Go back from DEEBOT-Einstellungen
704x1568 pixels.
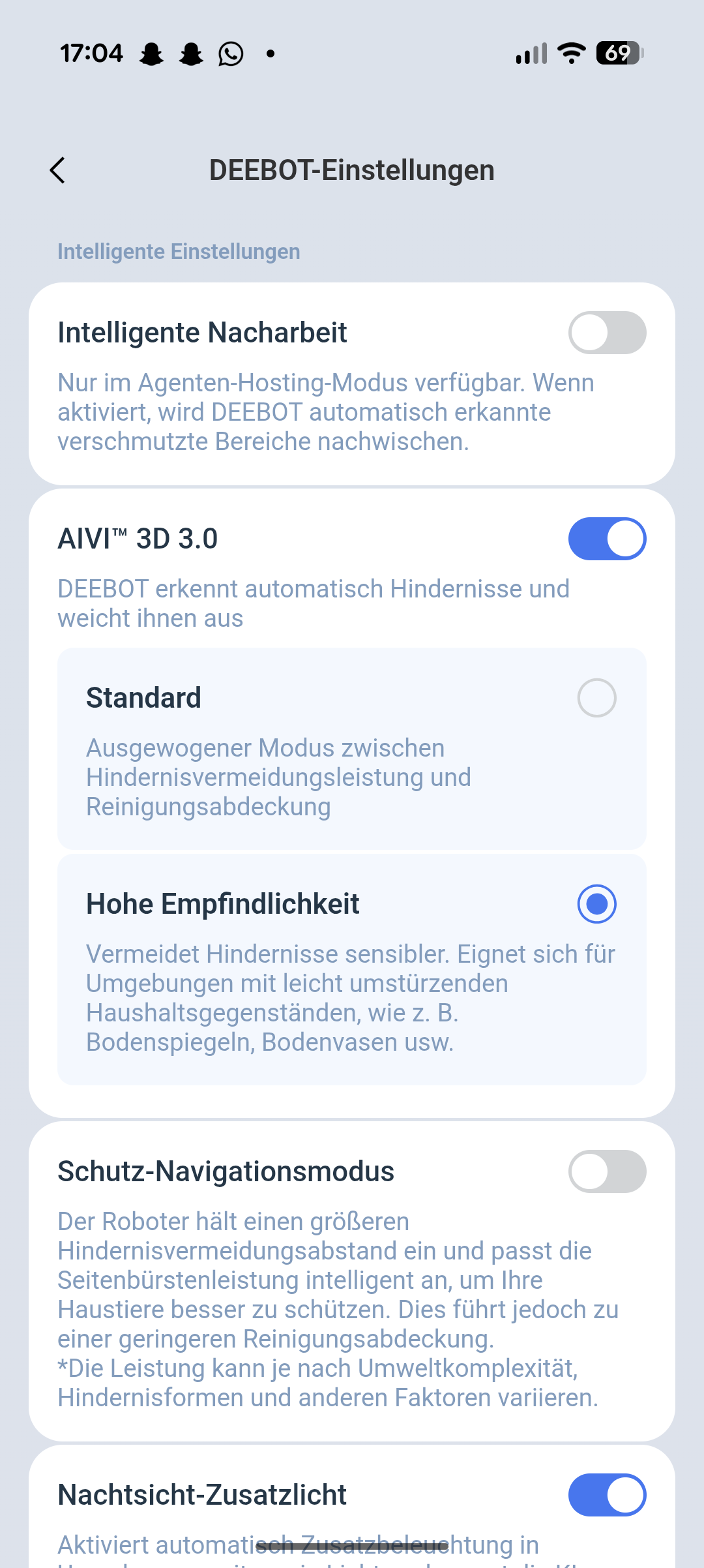point(57,170)
